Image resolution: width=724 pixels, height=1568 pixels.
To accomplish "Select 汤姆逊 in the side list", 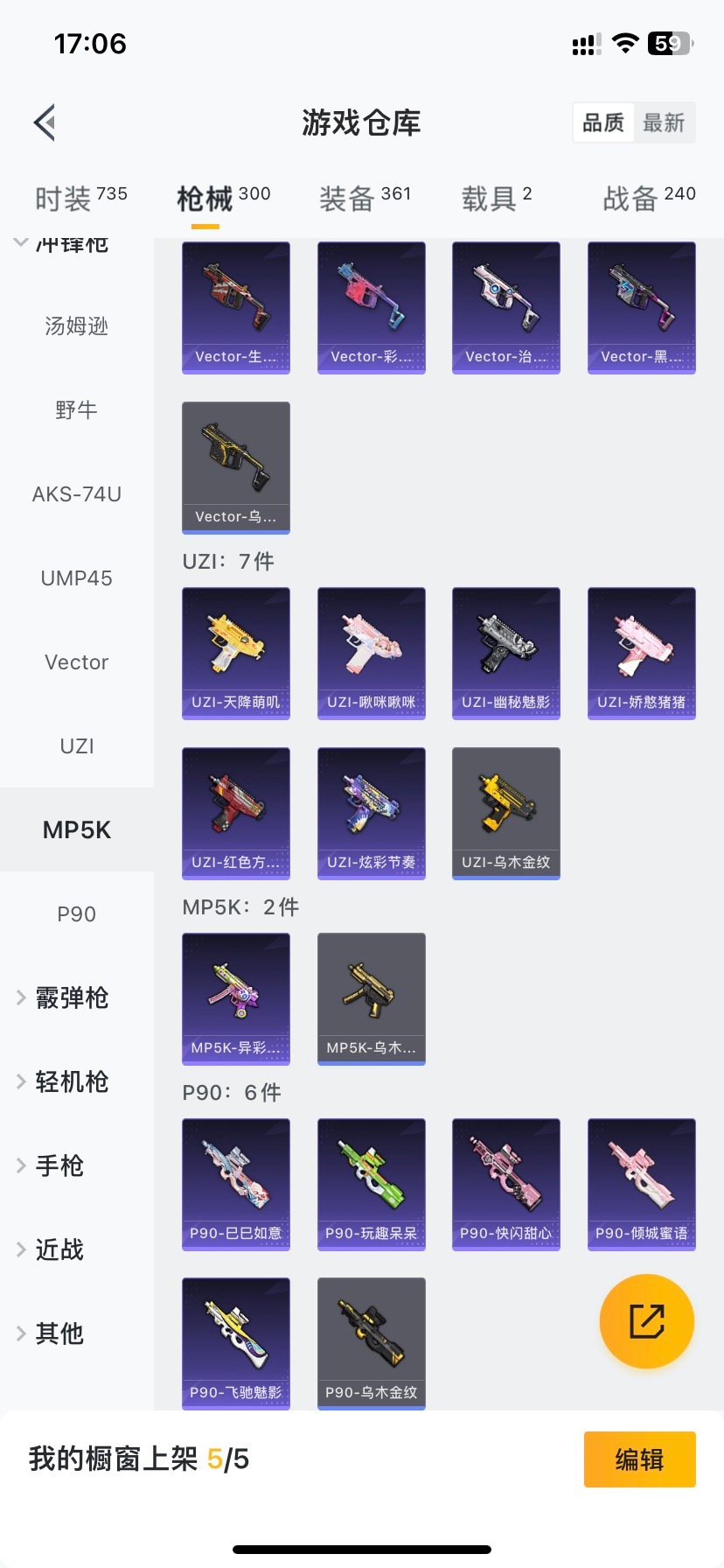I will click(77, 326).
